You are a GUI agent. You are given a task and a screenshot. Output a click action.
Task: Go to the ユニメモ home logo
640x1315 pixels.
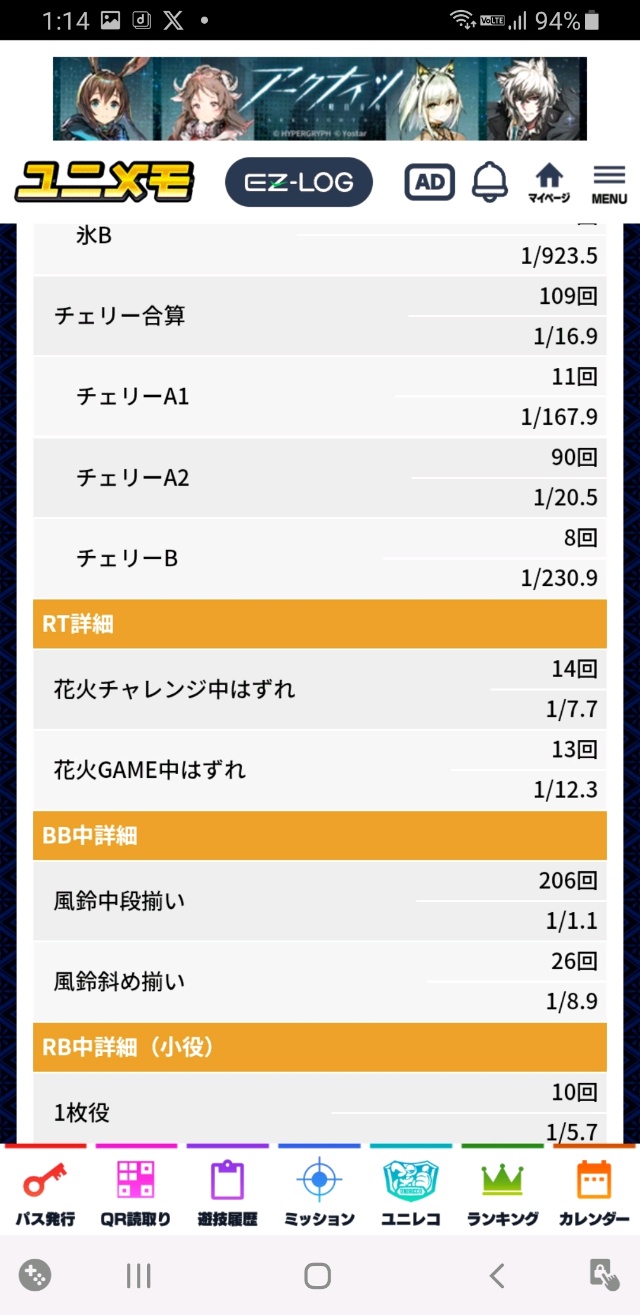coord(104,182)
